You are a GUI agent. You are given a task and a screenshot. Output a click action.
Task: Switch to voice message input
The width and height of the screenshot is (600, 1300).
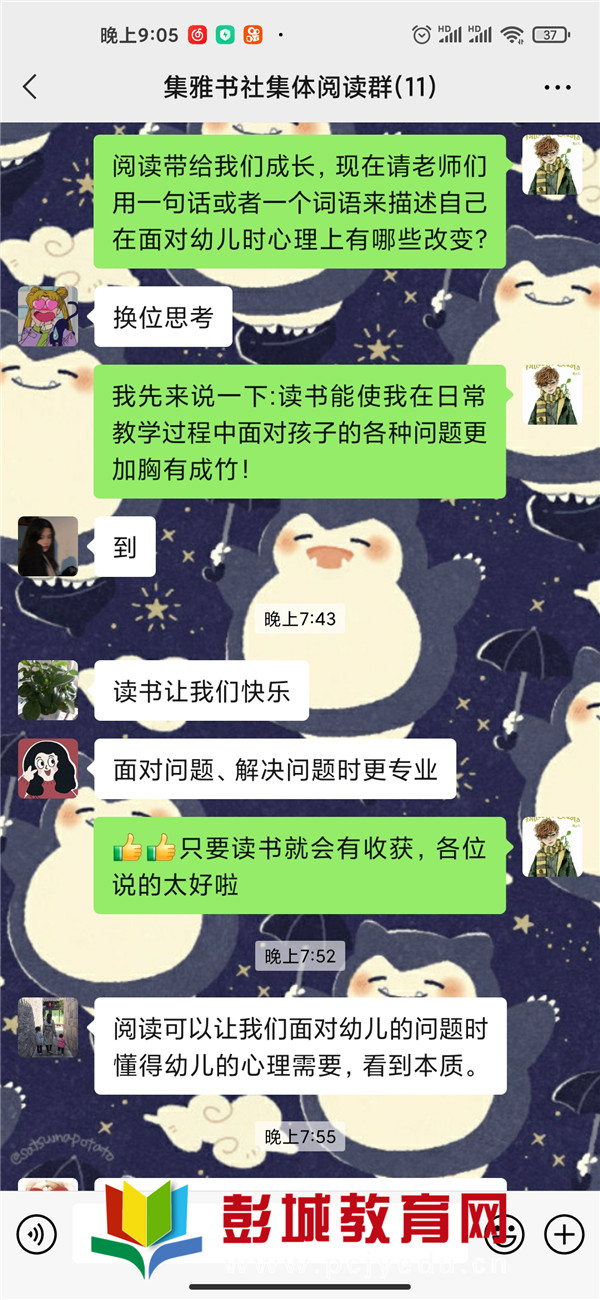(x=36, y=1234)
